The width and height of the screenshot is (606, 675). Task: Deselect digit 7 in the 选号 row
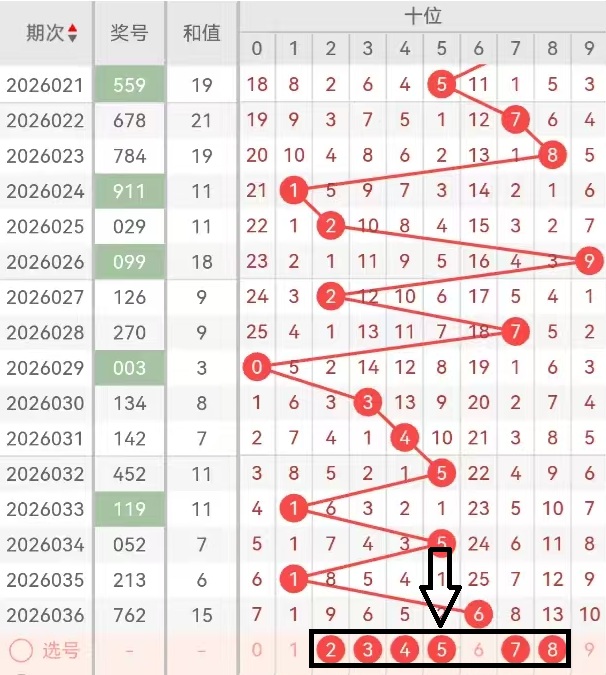coord(516,651)
